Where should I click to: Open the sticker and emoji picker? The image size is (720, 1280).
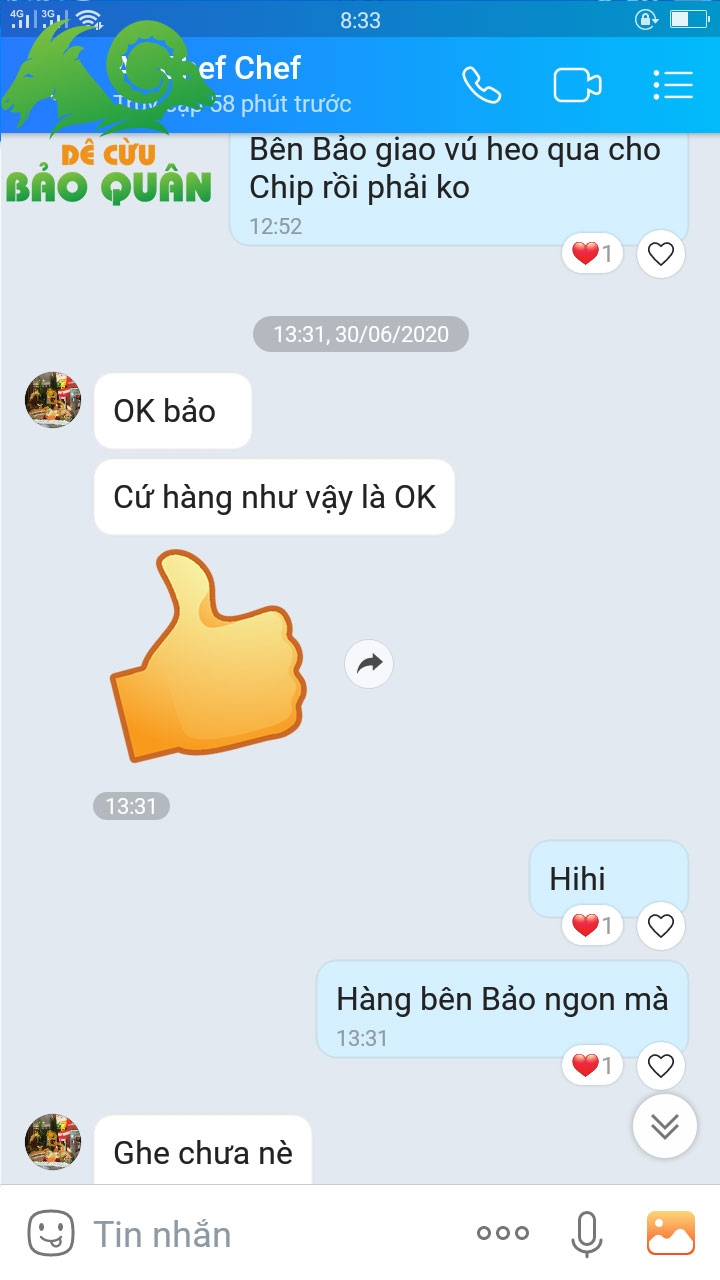coord(50,1233)
